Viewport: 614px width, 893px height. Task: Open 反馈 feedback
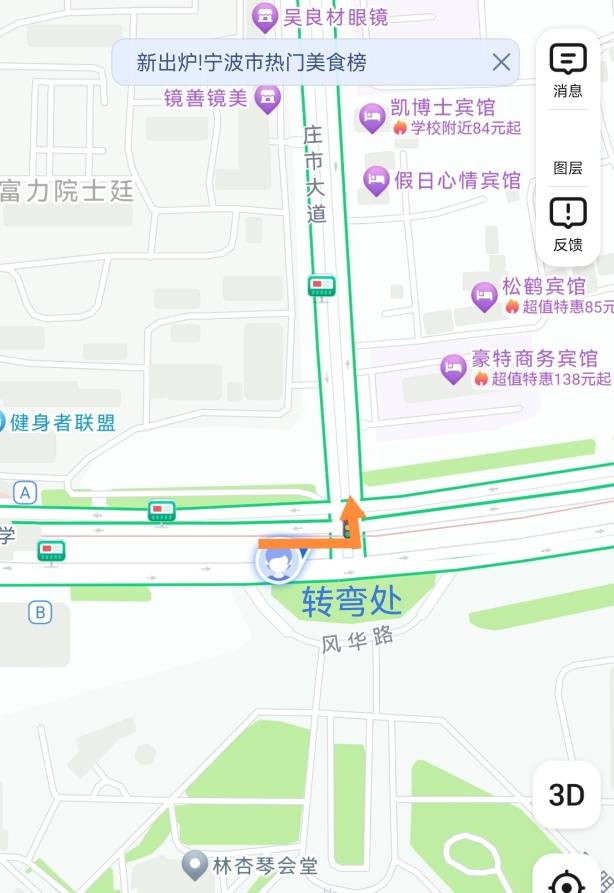pos(568,224)
